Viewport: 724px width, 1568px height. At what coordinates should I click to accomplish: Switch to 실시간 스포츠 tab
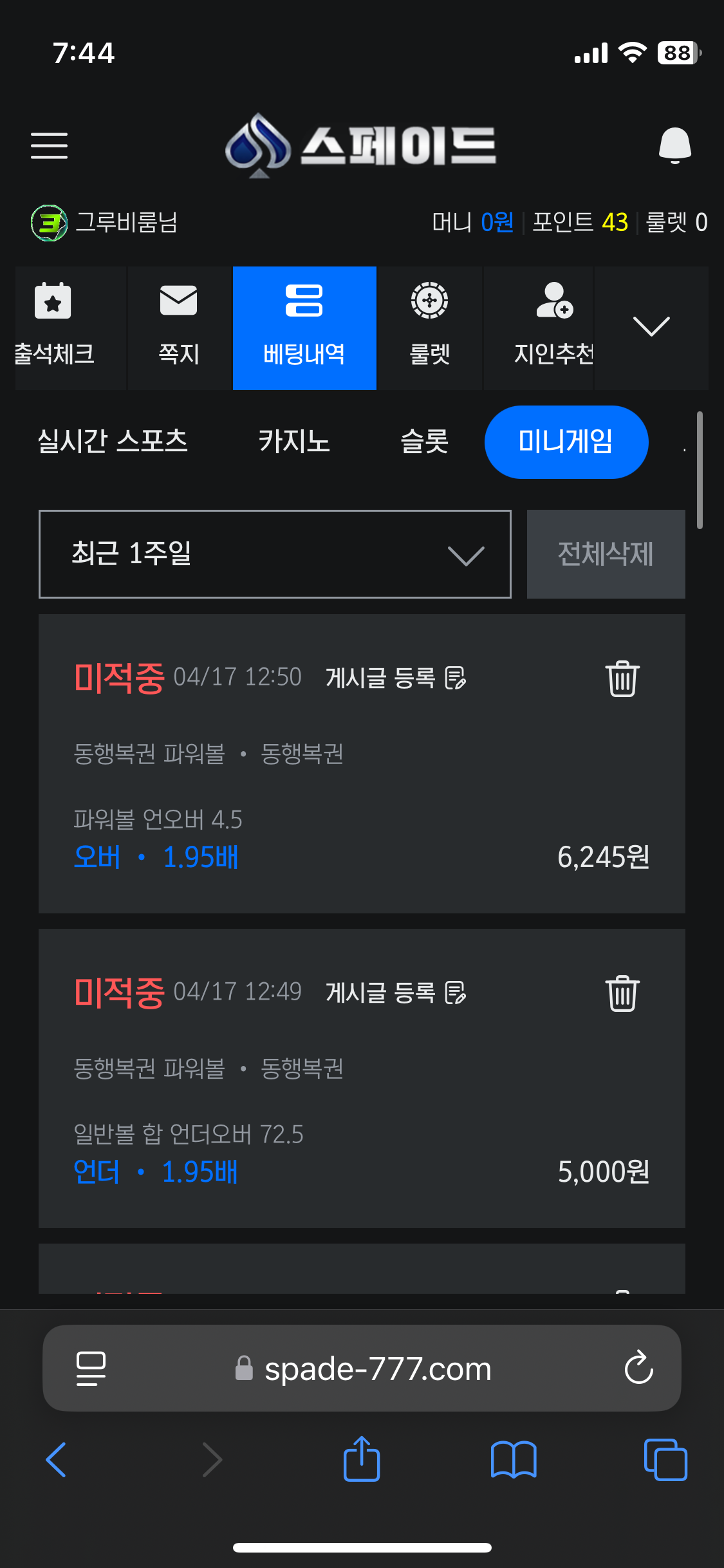[x=113, y=442]
